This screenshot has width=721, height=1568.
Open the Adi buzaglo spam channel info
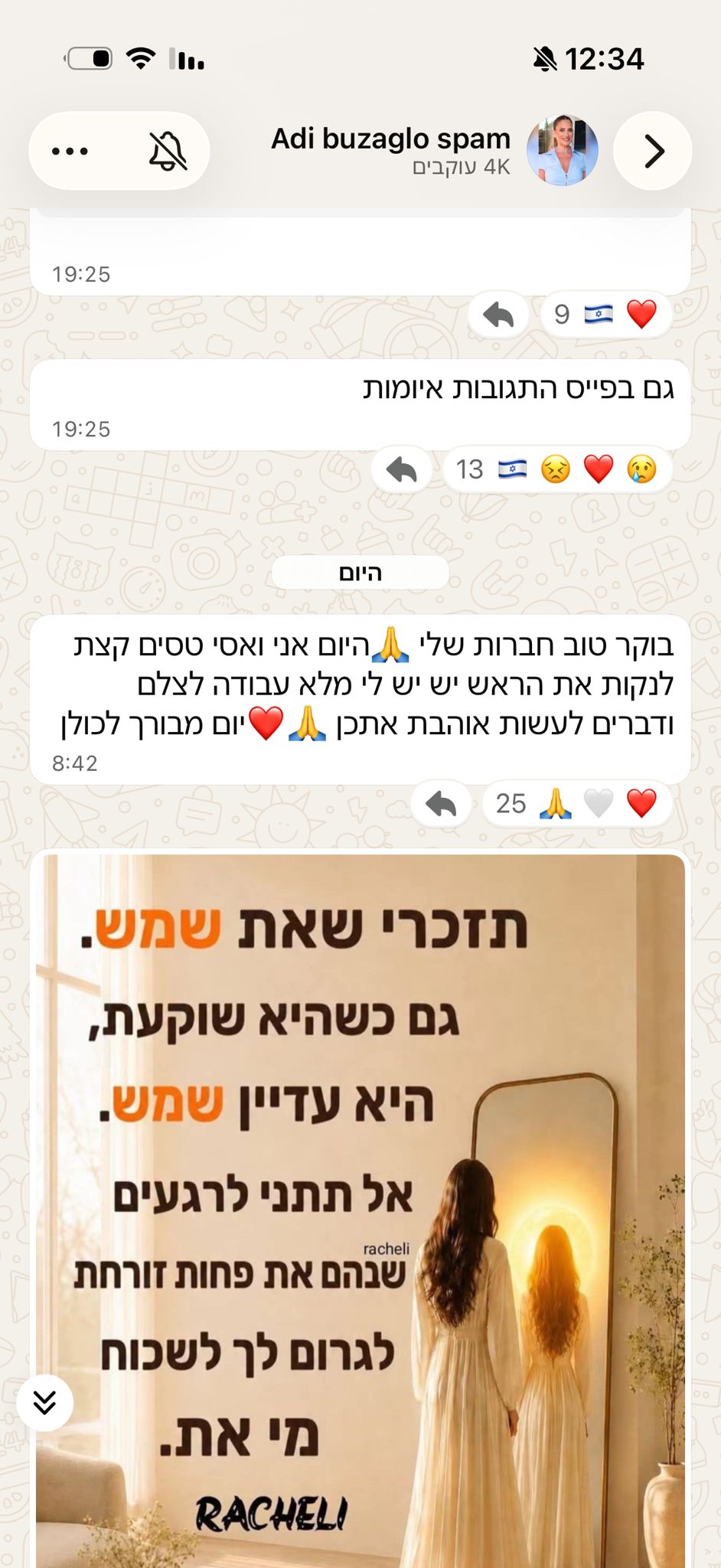390,150
